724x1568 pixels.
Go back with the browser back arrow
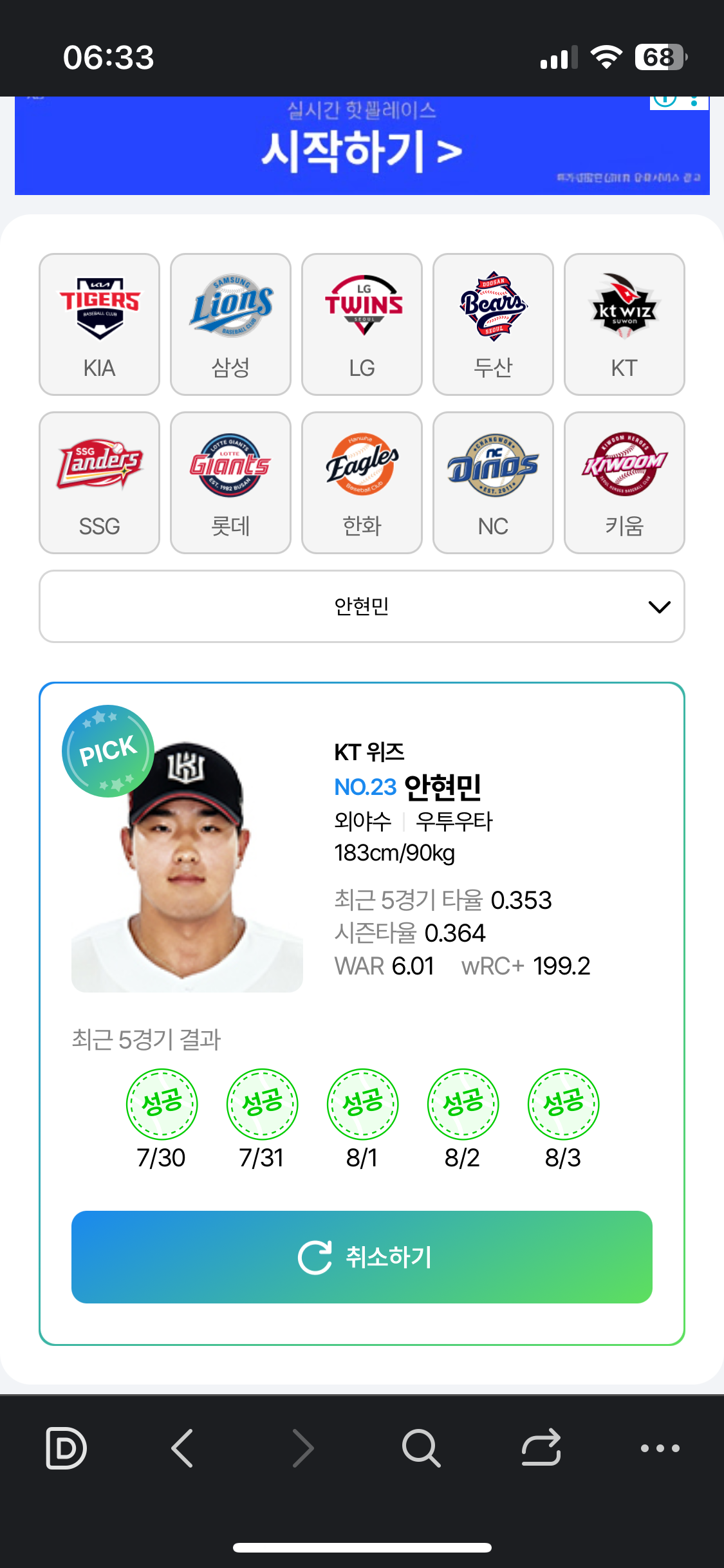[x=183, y=1448]
